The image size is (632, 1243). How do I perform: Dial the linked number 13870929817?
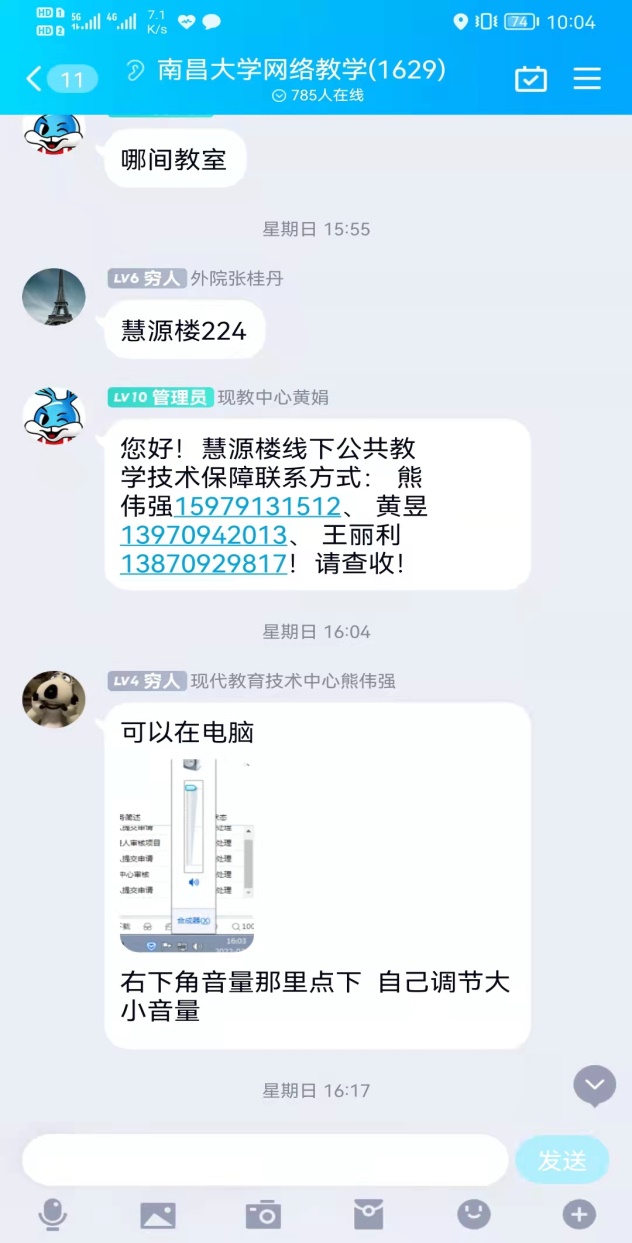point(203,563)
